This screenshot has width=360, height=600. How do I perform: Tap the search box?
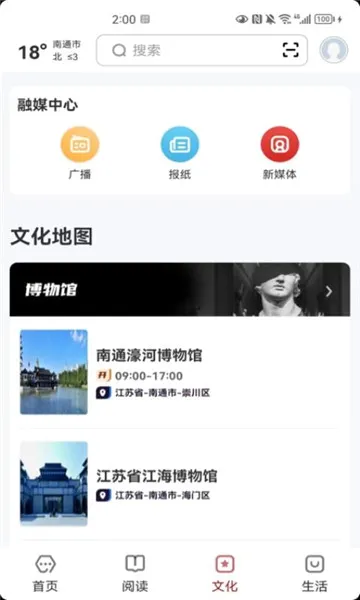tap(202, 51)
